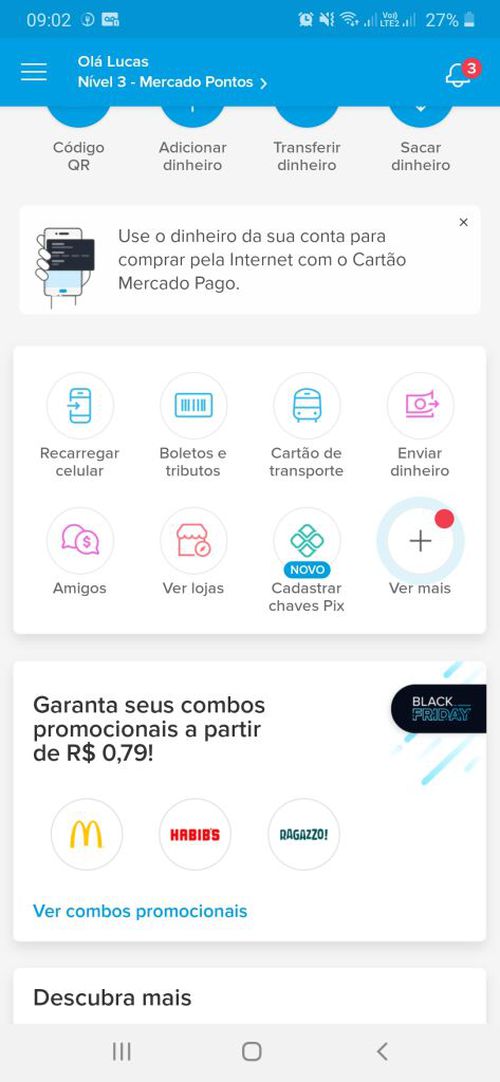
Task: Open Nível 3 - Mercado Pontos
Action: tap(172, 82)
